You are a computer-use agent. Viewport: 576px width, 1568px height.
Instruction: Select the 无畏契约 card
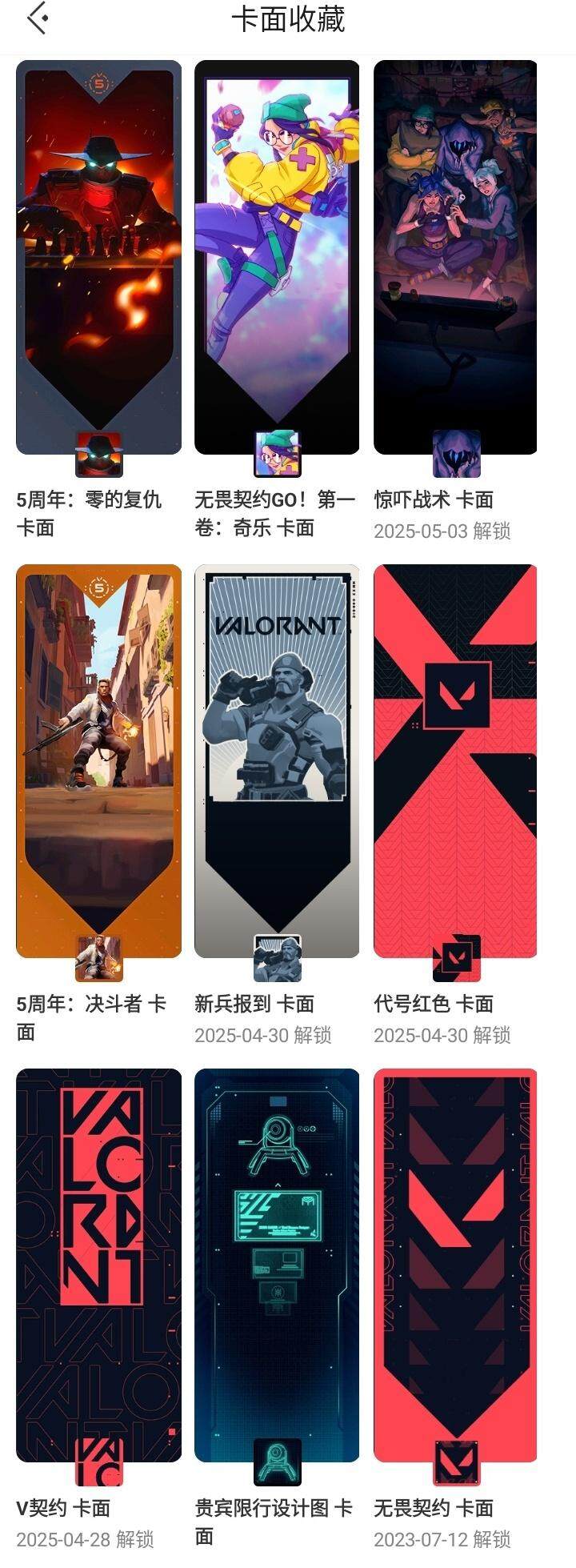[455, 1265]
